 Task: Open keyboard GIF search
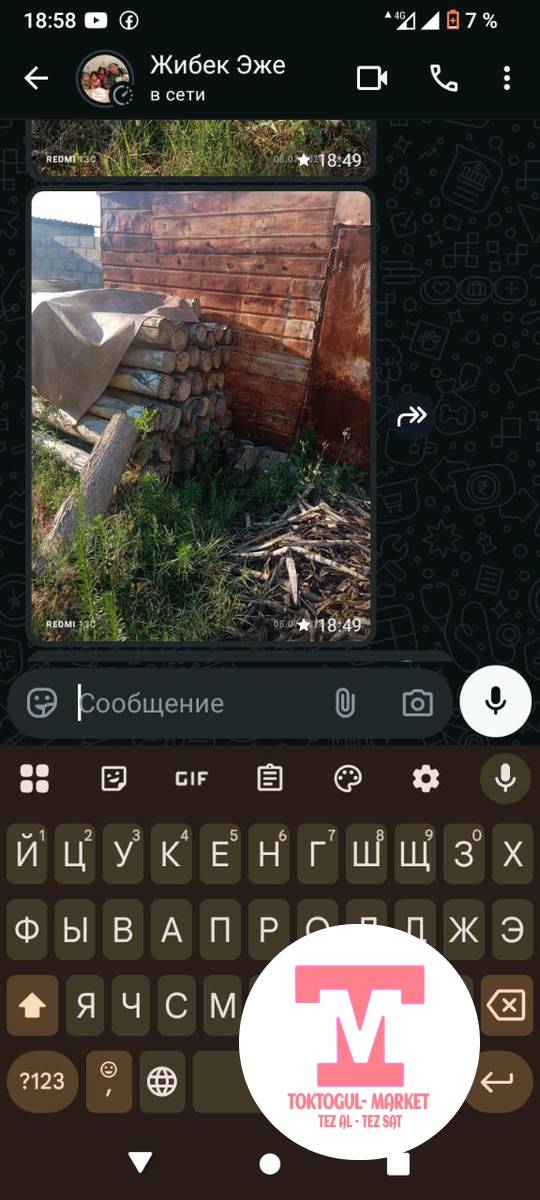click(191, 778)
